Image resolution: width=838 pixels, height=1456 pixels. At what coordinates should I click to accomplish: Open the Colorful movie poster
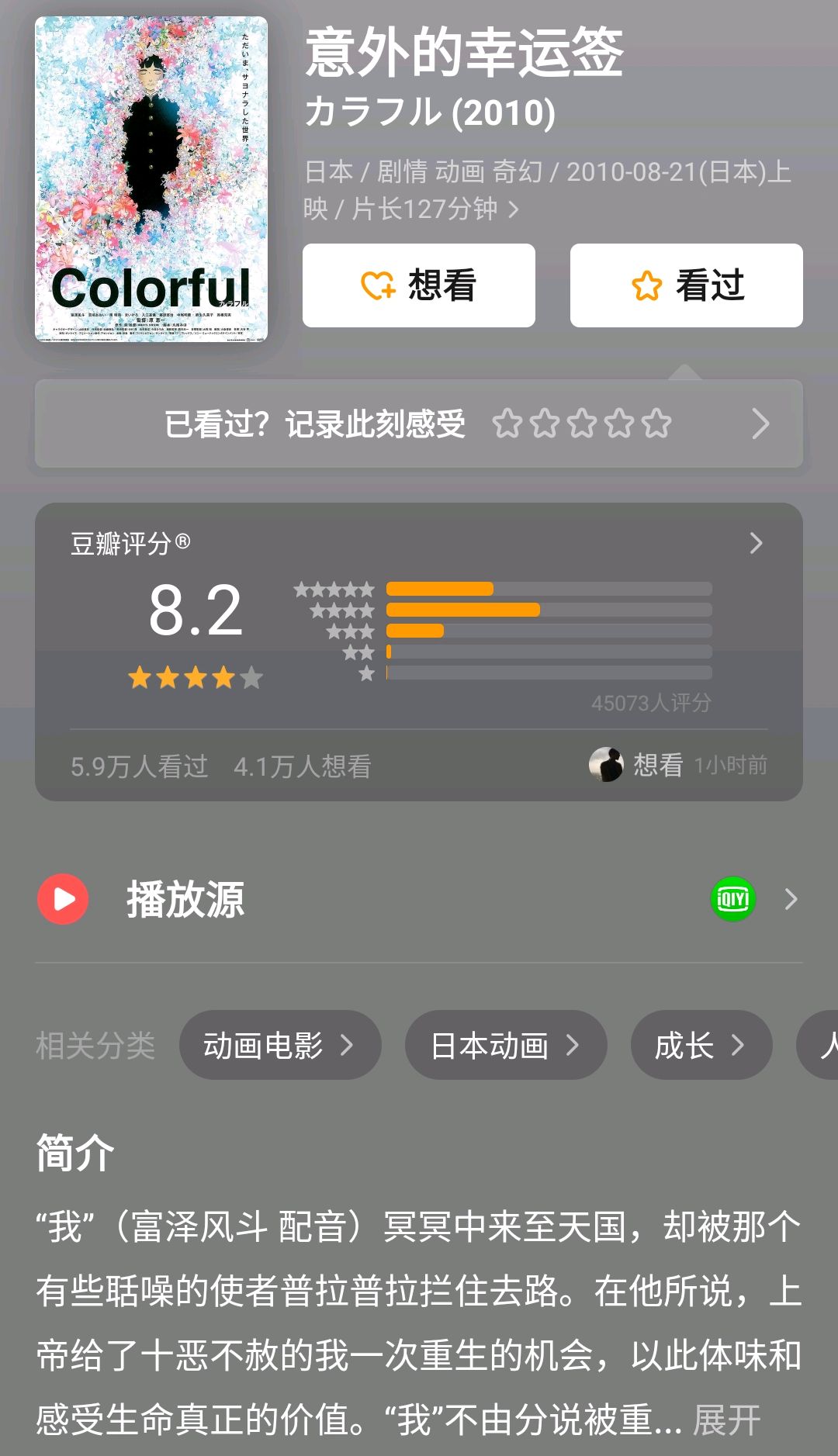(151, 180)
